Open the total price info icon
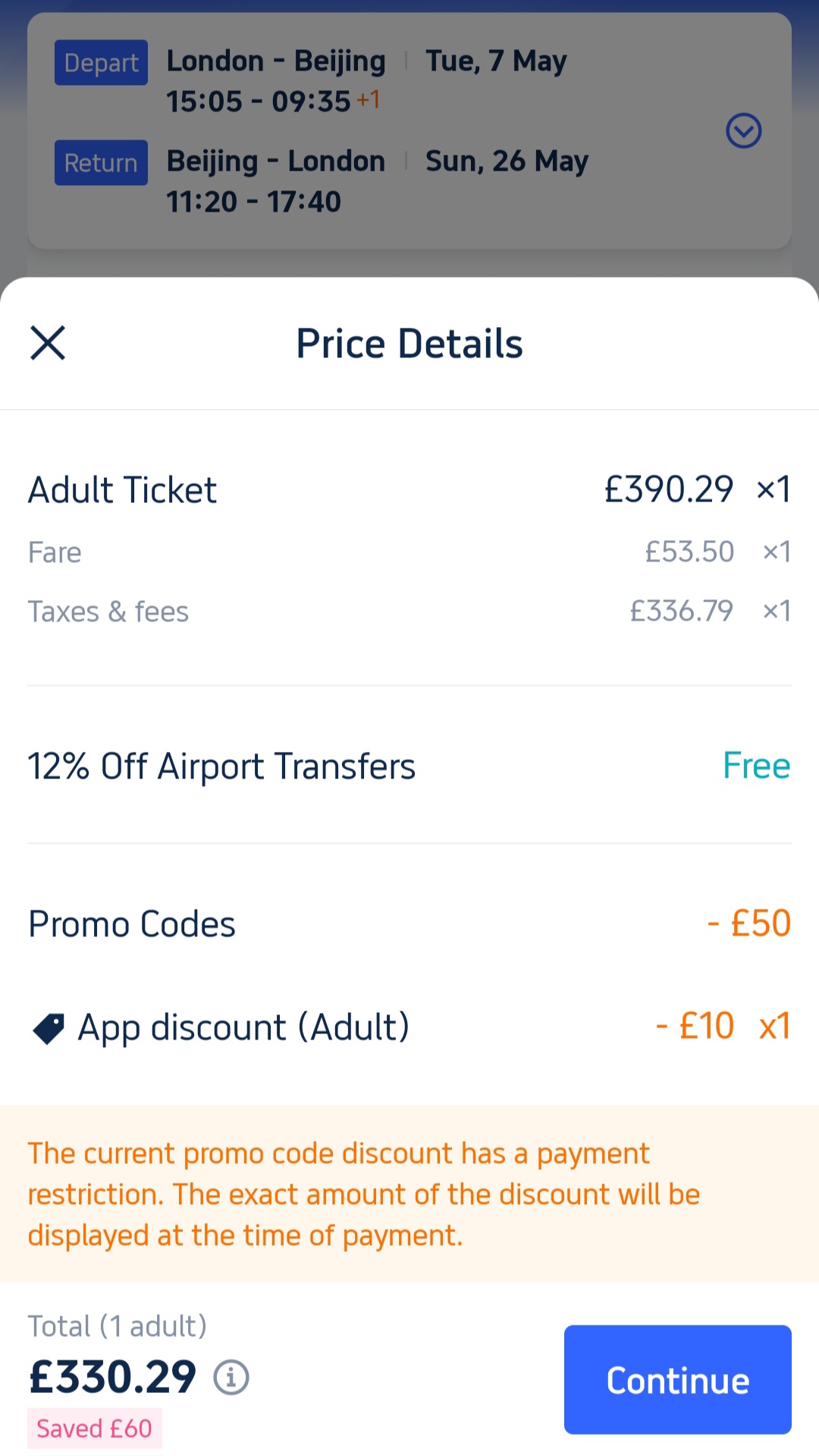The width and height of the screenshot is (819, 1456). (x=231, y=1377)
